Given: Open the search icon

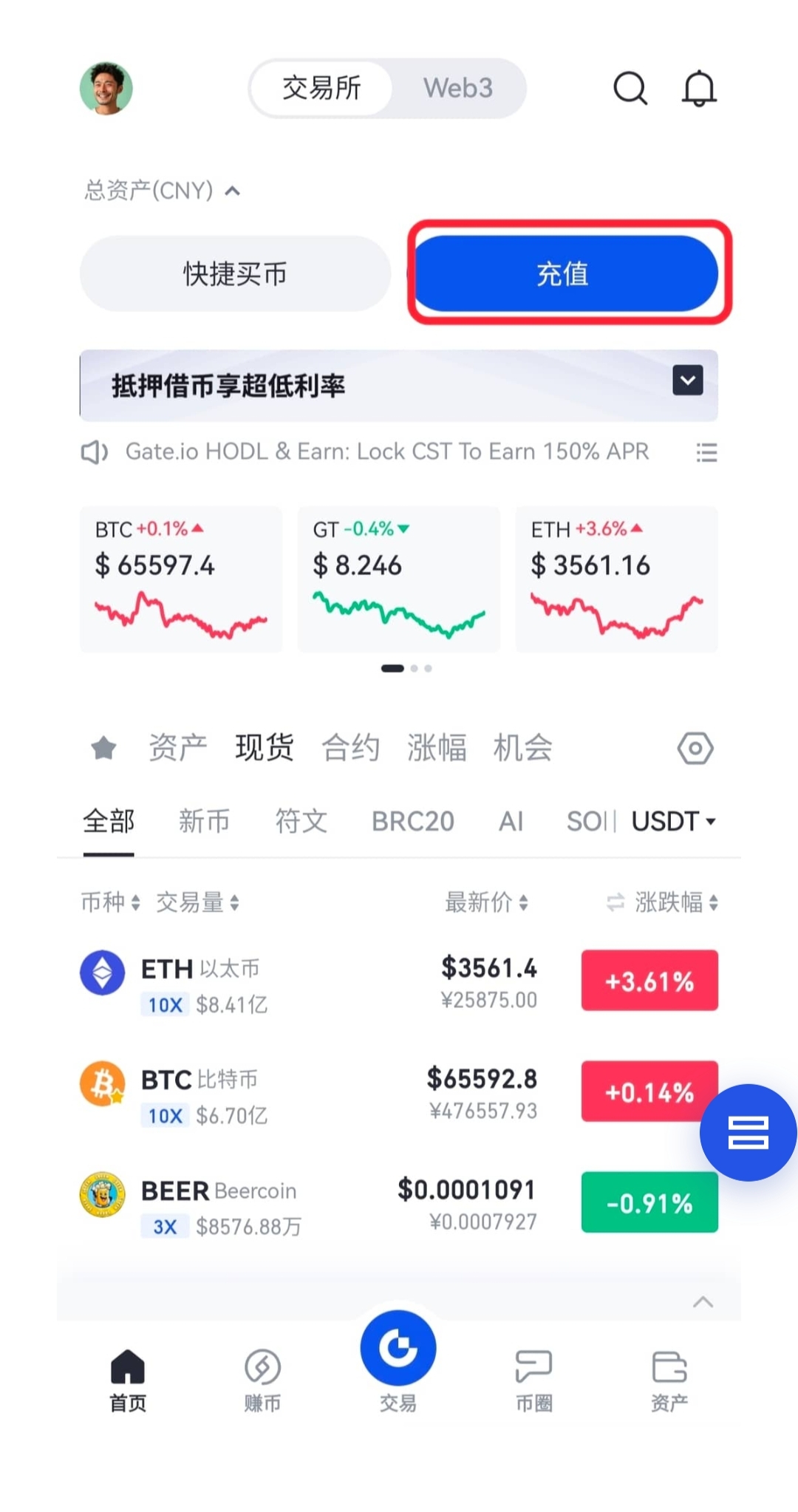Looking at the screenshot, I should (x=630, y=89).
